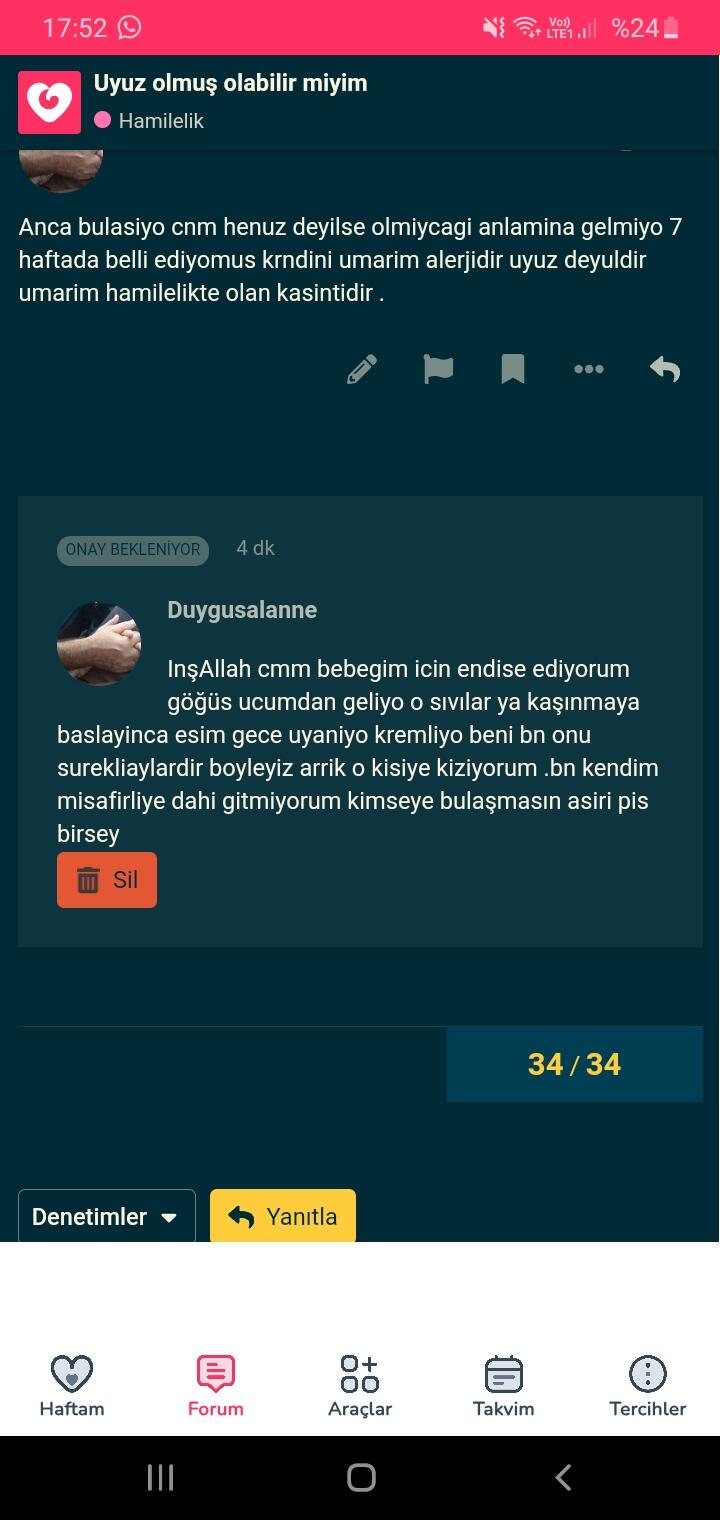Select the Forum tab
720x1520 pixels.
216,1386
